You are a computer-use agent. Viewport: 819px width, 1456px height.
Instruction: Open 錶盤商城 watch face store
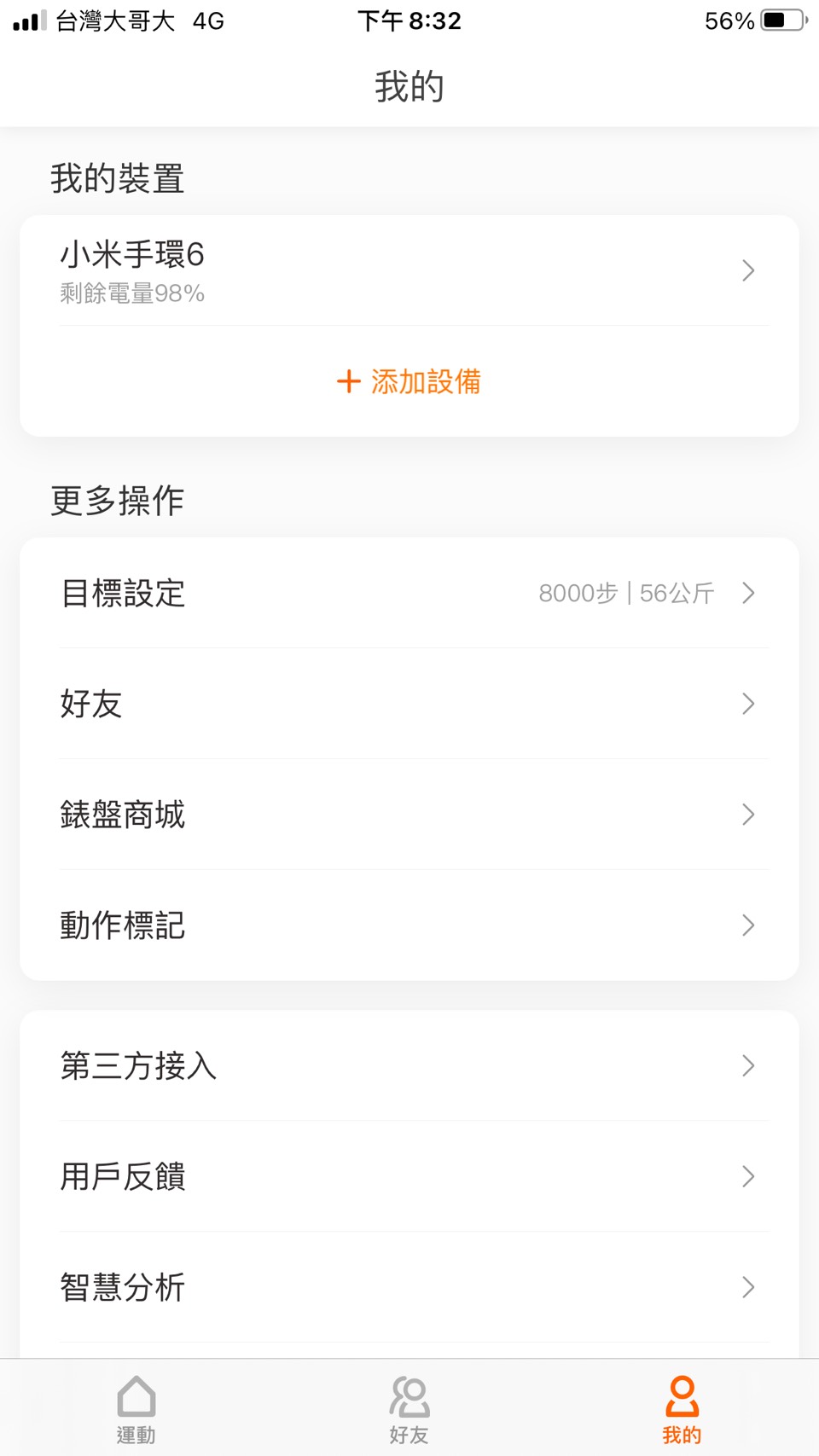point(409,815)
